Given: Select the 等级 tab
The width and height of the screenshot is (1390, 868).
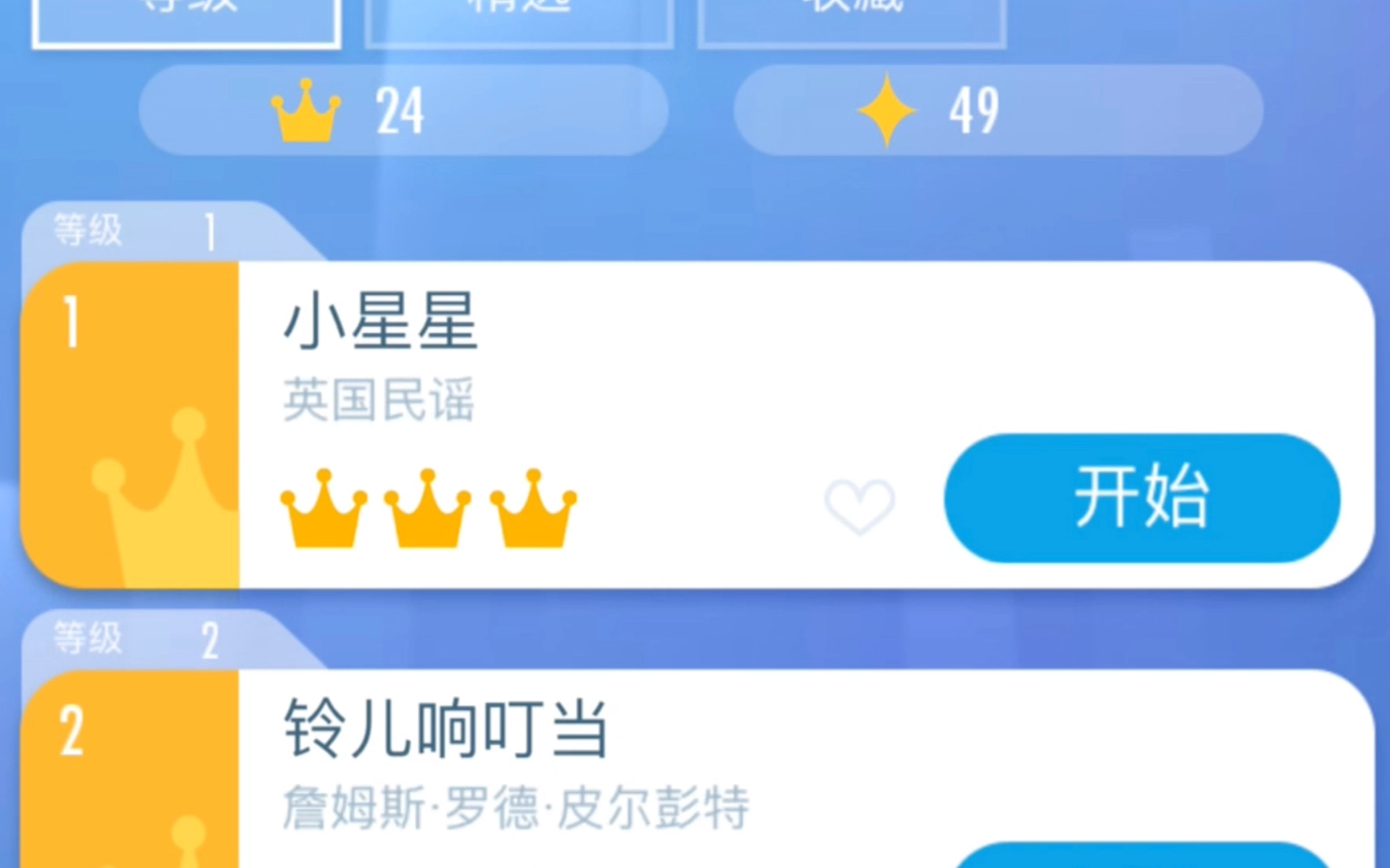Looking at the screenshot, I should 186,20.
